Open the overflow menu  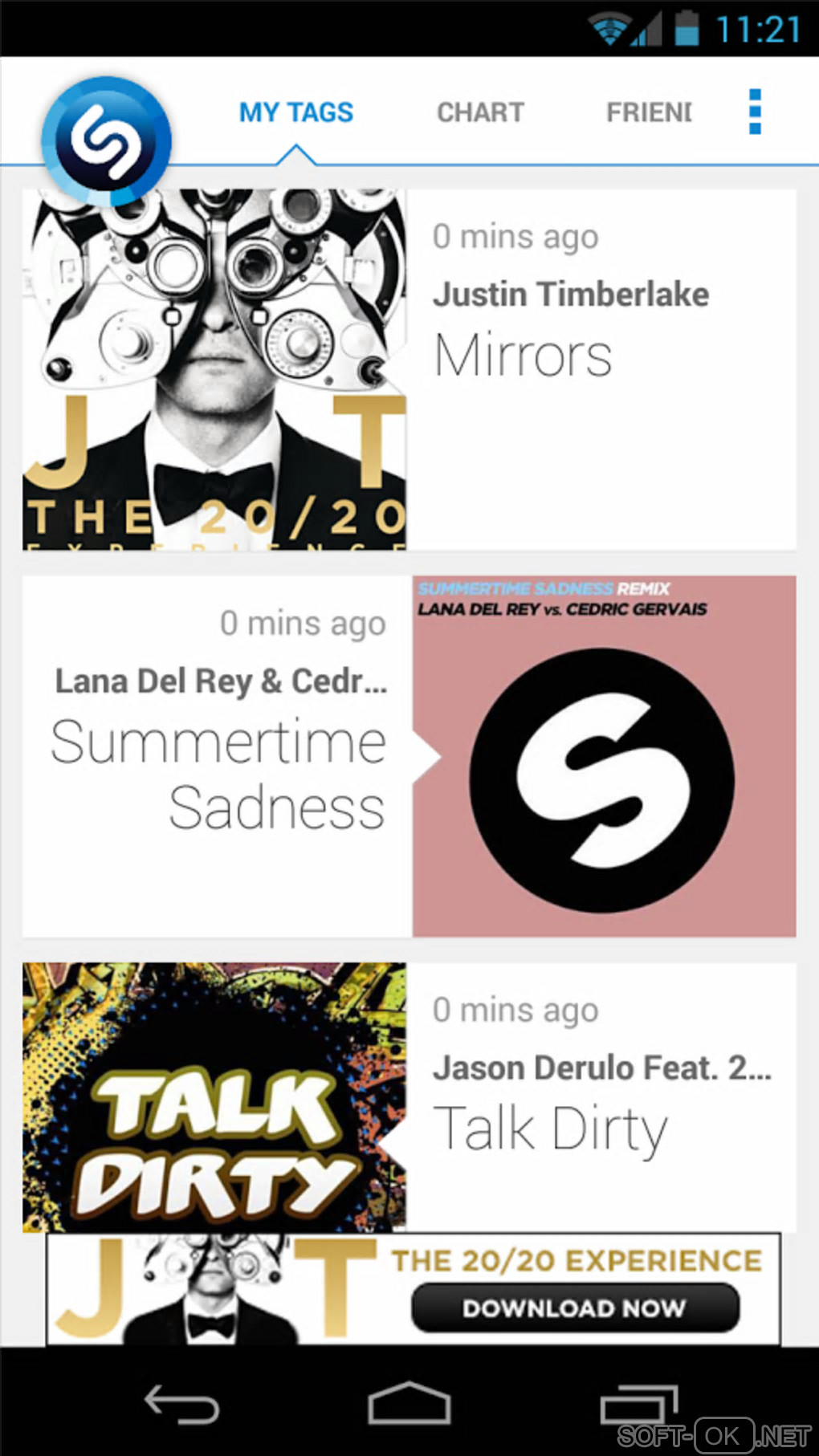[754, 112]
